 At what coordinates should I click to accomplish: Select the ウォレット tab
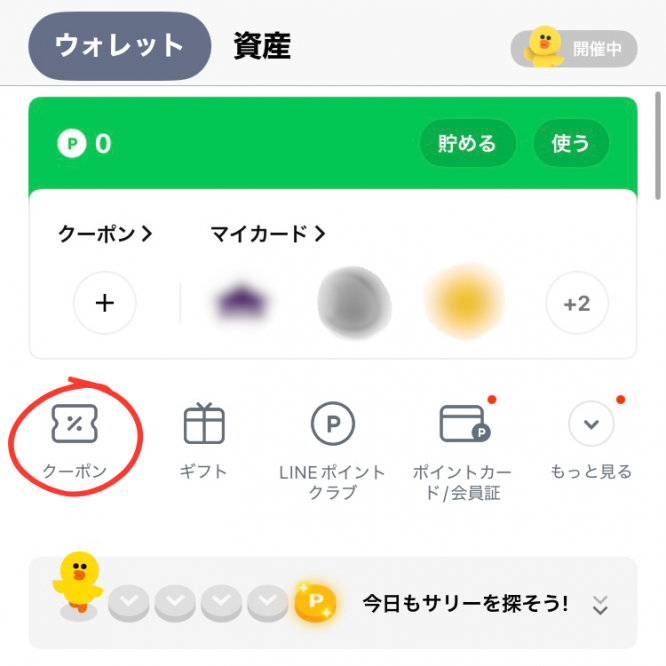point(119,46)
